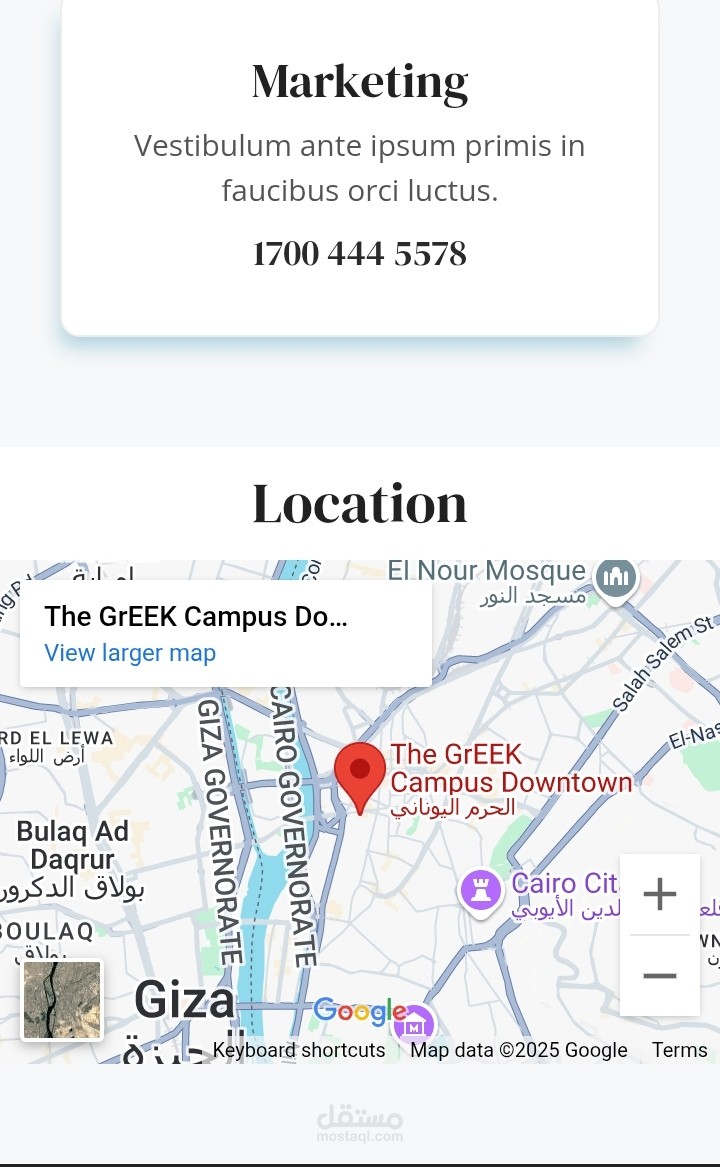Tap the Cairo Citadel map marker
Screen dimensions: 720x1167
(x=481, y=889)
